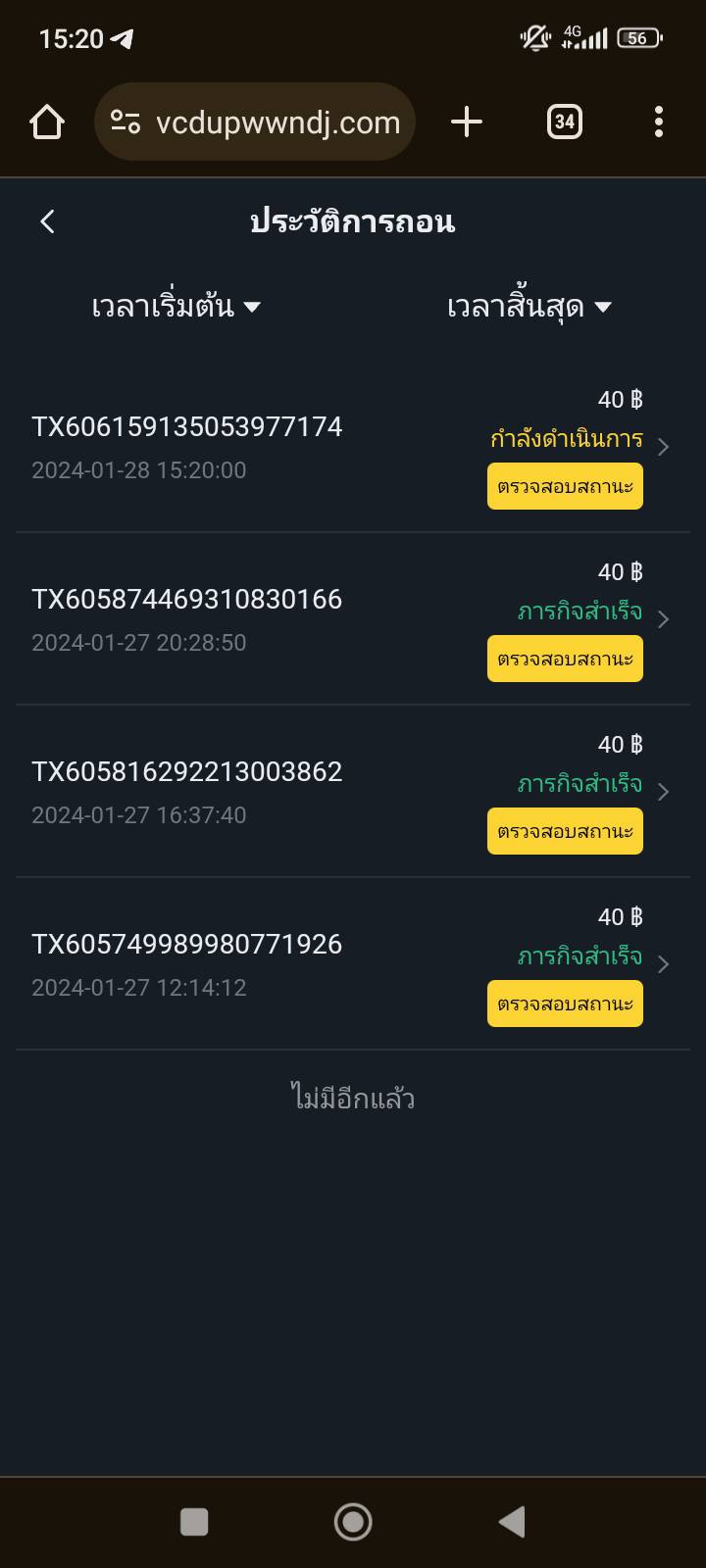Check status of transaction TX605874469310830166
The width and height of the screenshot is (706, 1568).
point(565,659)
